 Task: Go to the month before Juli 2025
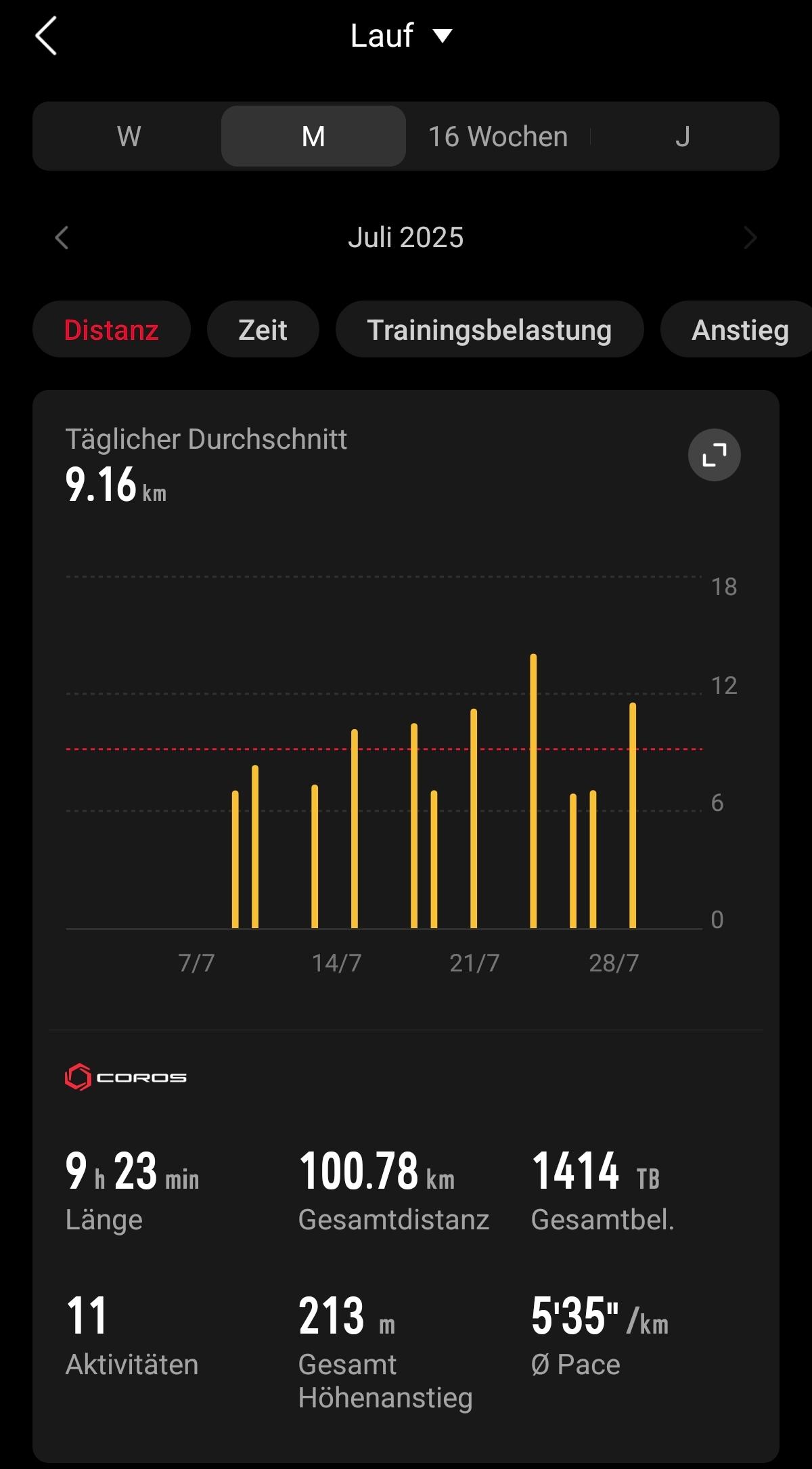(x=62, y=238)
